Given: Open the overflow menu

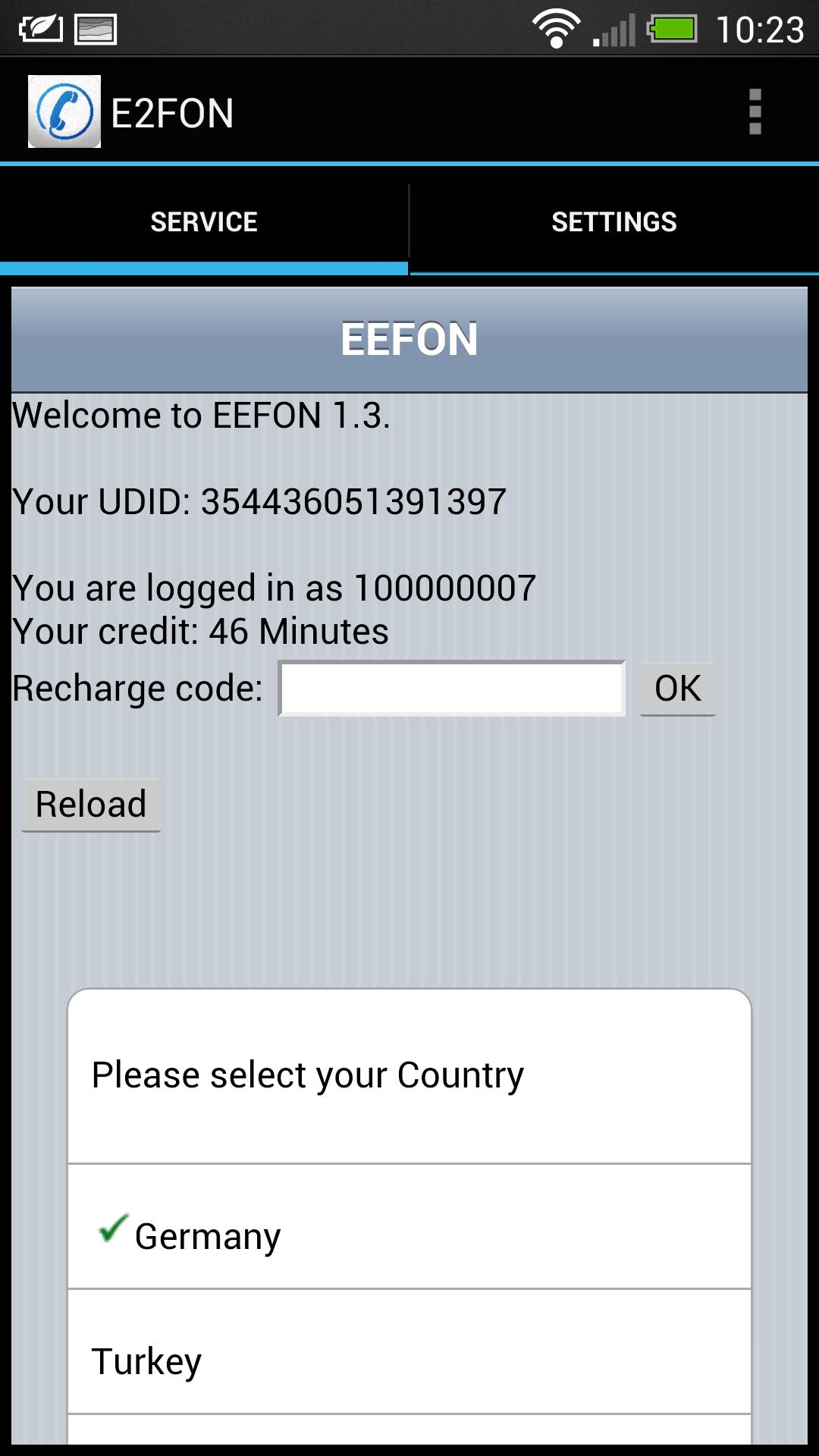Looking at the screenshot, I should point(755,112).
